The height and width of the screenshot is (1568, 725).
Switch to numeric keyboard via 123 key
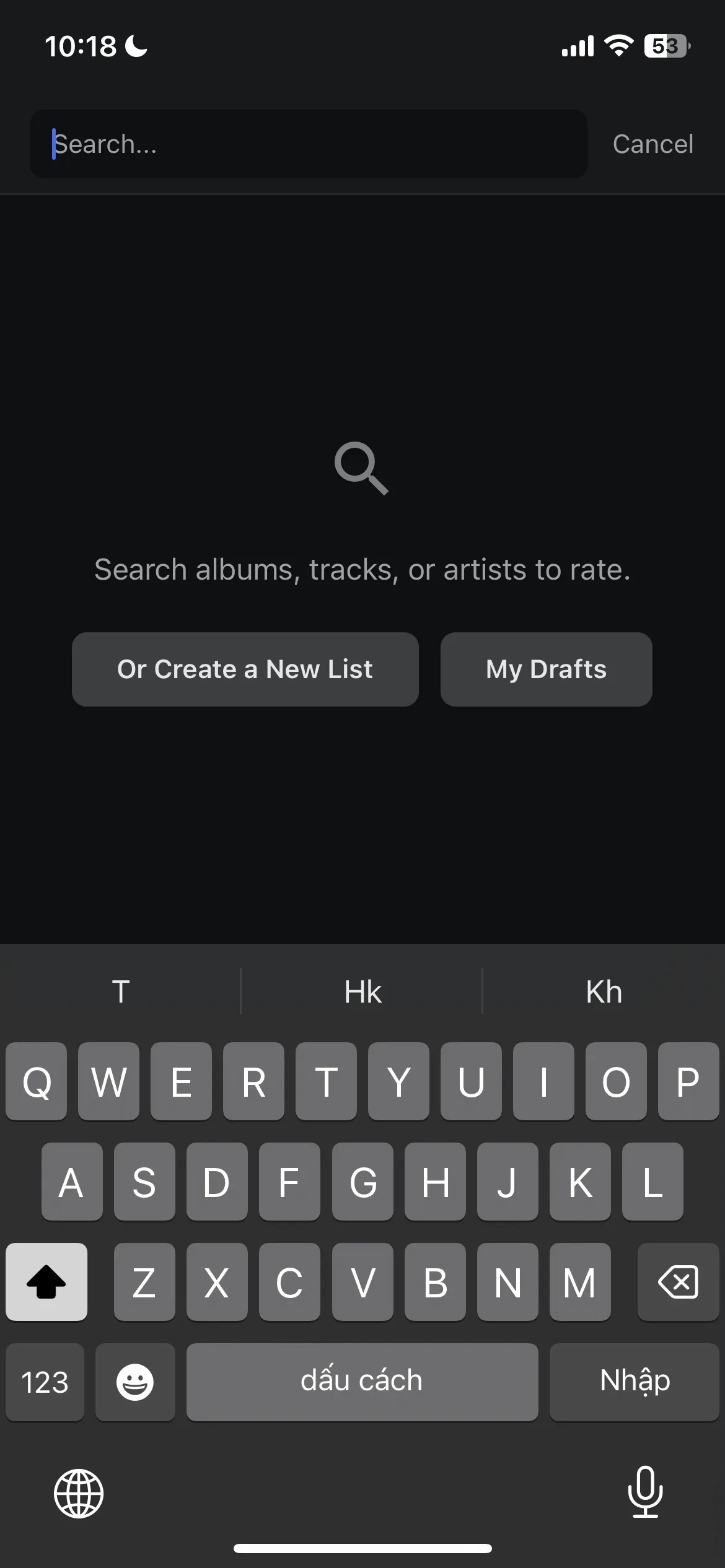[44, 1382]
